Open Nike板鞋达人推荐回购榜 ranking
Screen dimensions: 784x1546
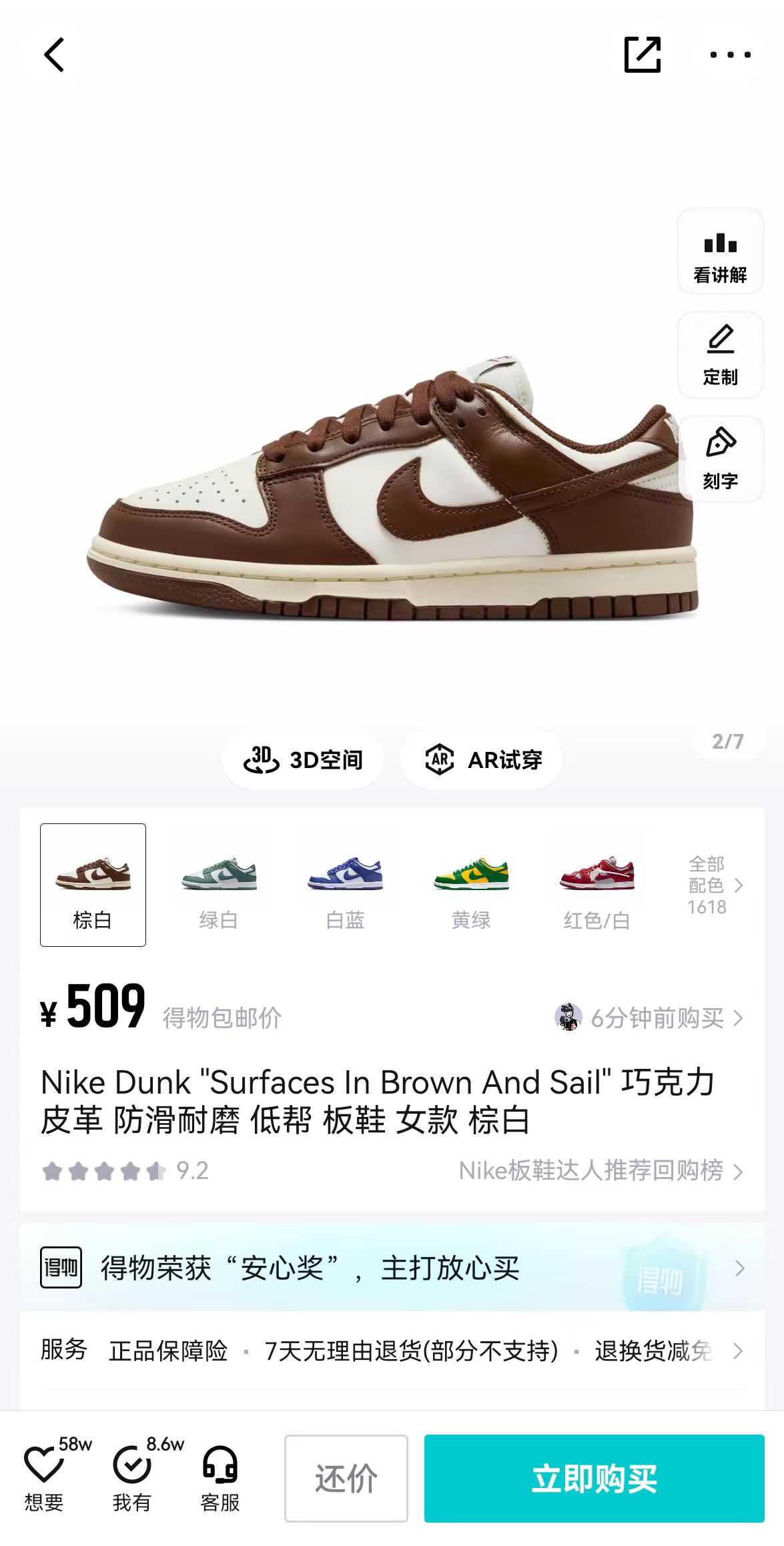[x=601, y=1170]
